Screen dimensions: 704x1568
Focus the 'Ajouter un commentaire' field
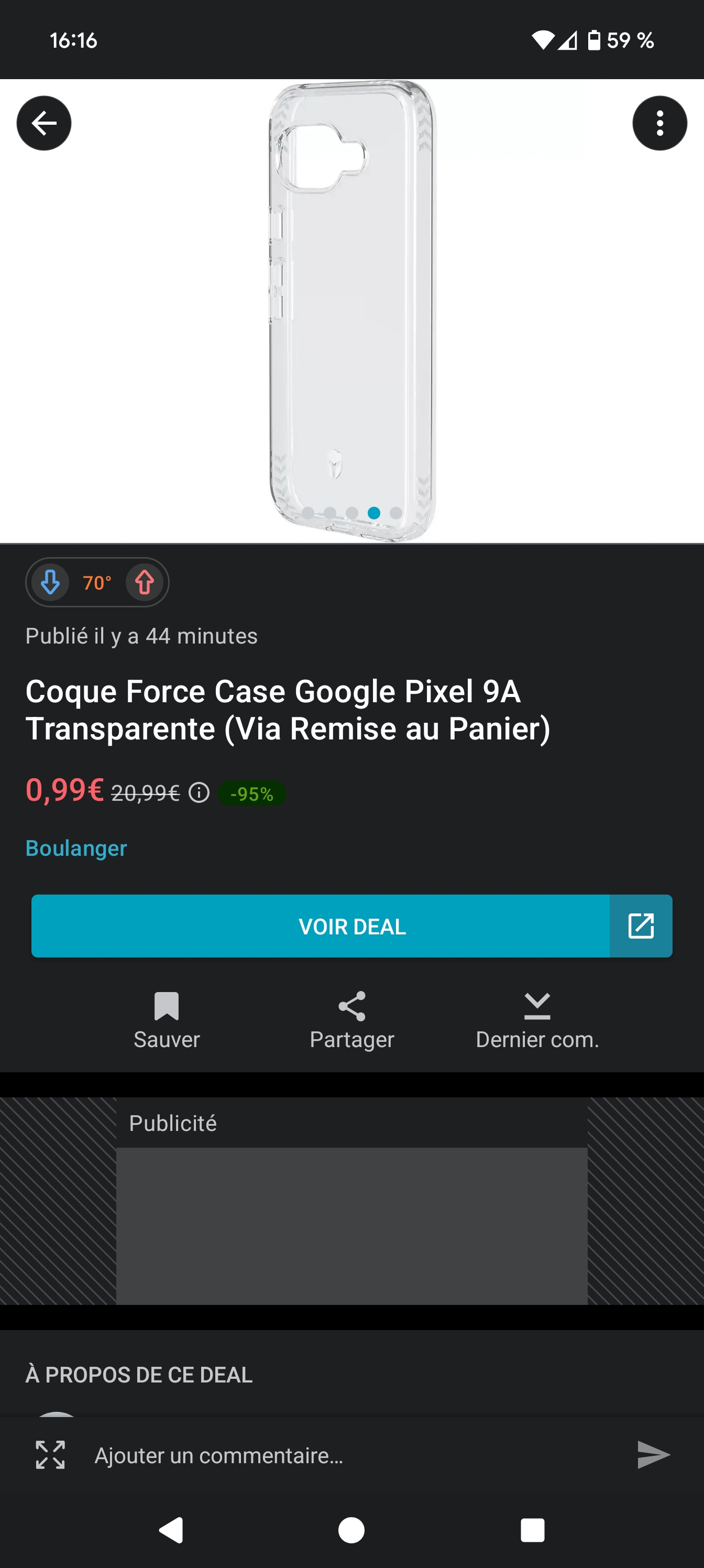click(353, 1455)
